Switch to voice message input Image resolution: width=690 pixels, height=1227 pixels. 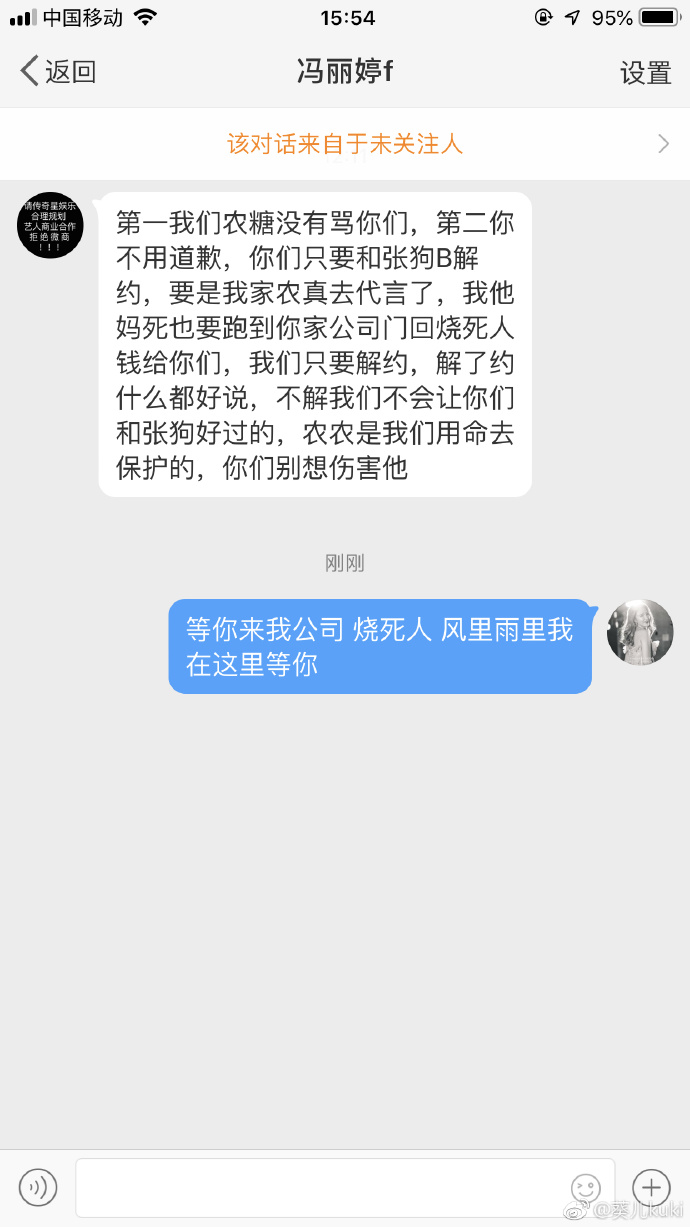[38, 1187]
